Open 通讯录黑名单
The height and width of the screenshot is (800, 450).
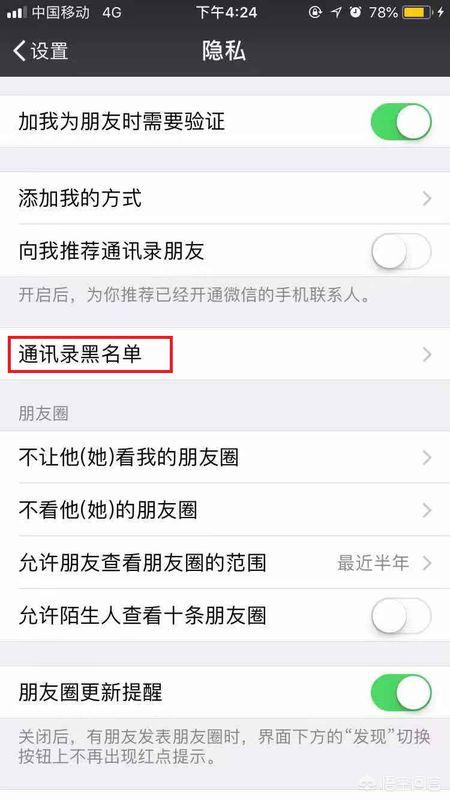[x=225, y=354]
